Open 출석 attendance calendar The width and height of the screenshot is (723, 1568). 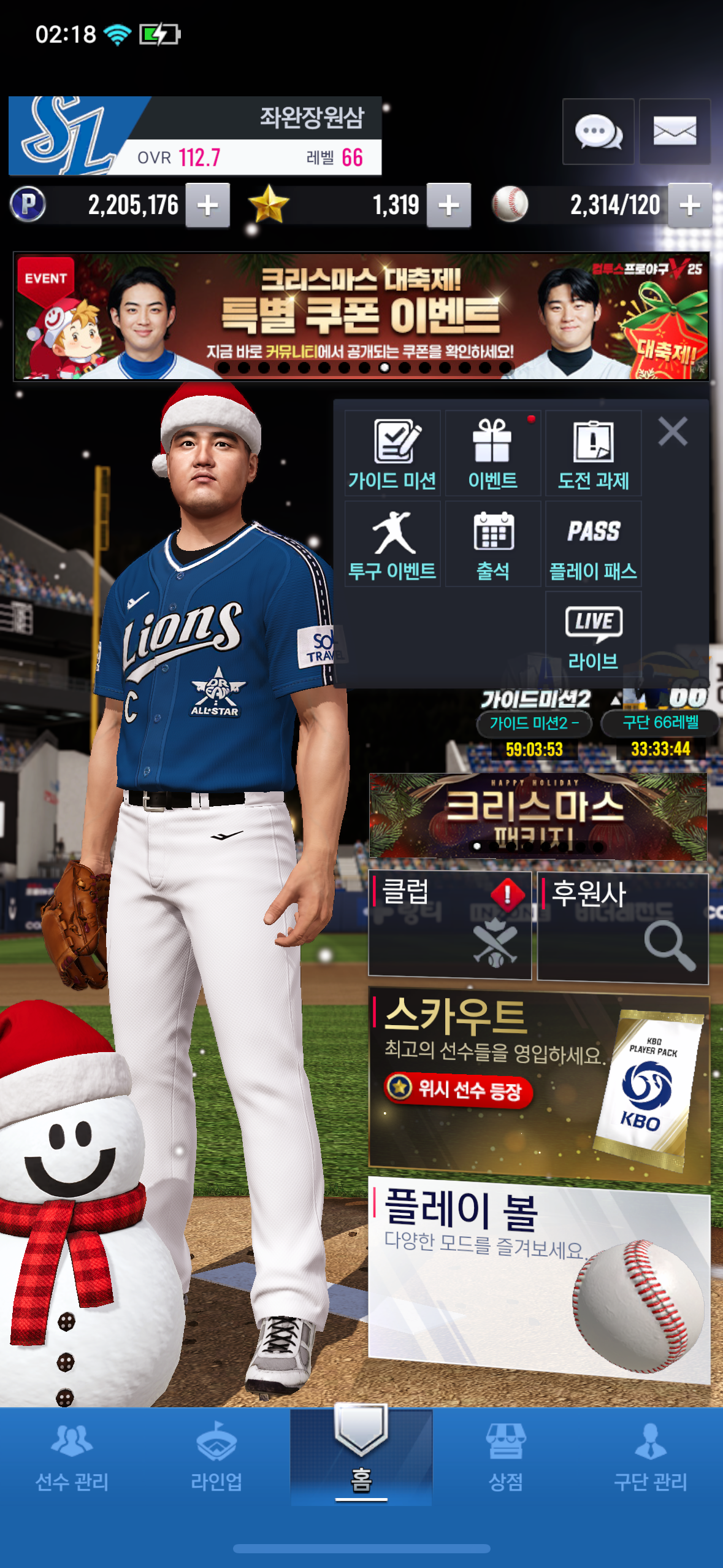[492, 544]
